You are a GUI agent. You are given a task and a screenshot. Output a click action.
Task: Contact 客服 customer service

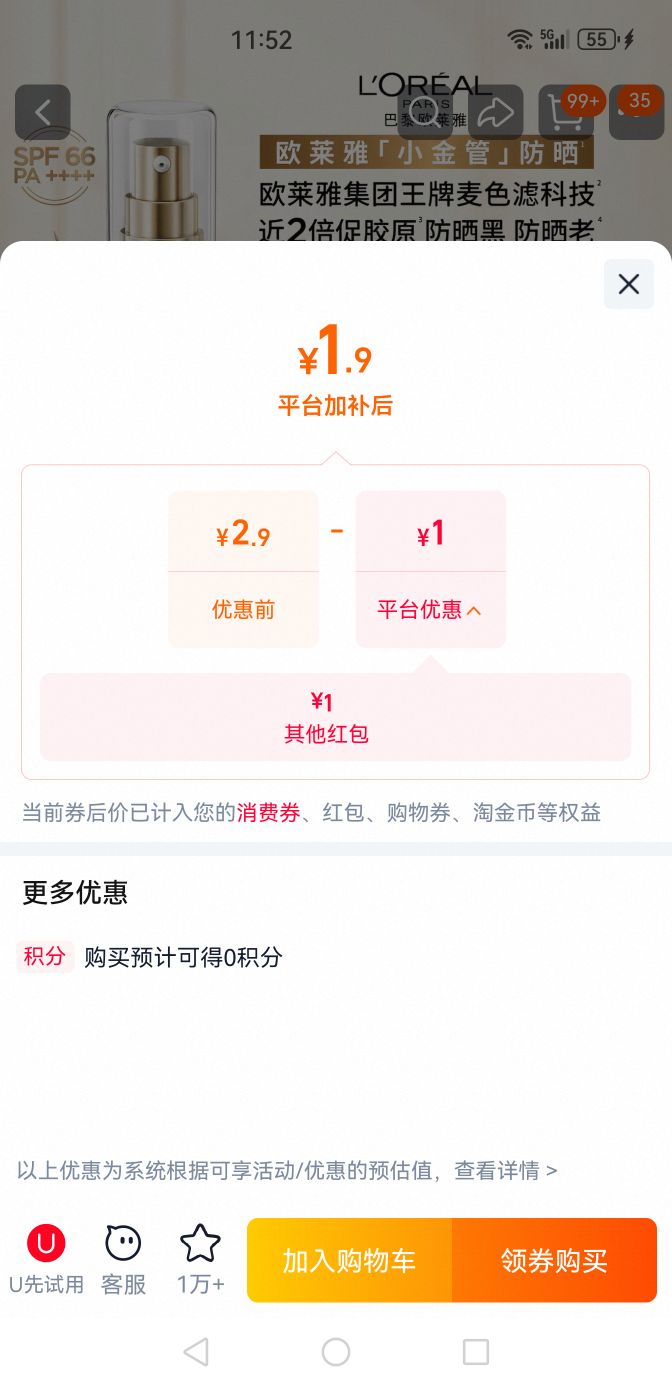tap(123, 1260)
